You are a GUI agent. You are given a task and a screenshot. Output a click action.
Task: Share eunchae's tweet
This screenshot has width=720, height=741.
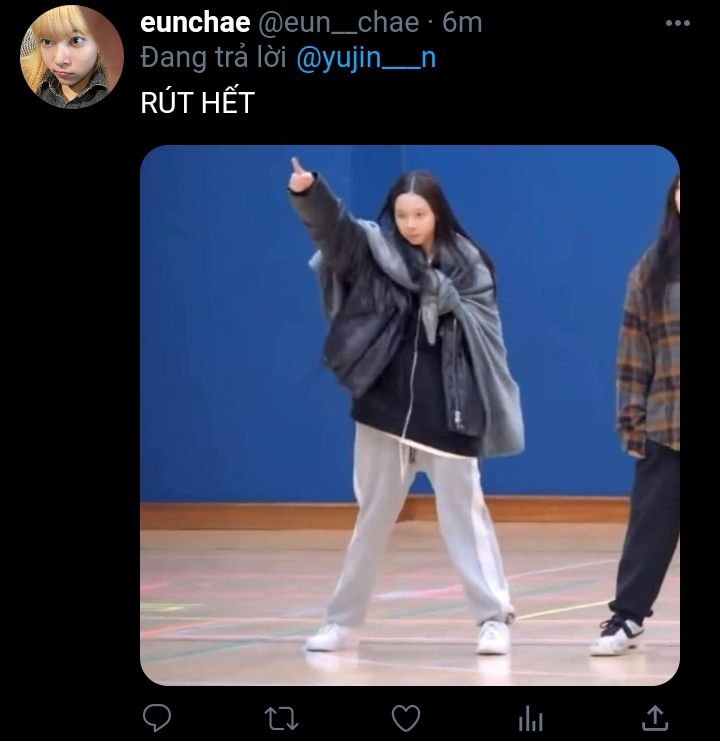click(x=654, y=717)
